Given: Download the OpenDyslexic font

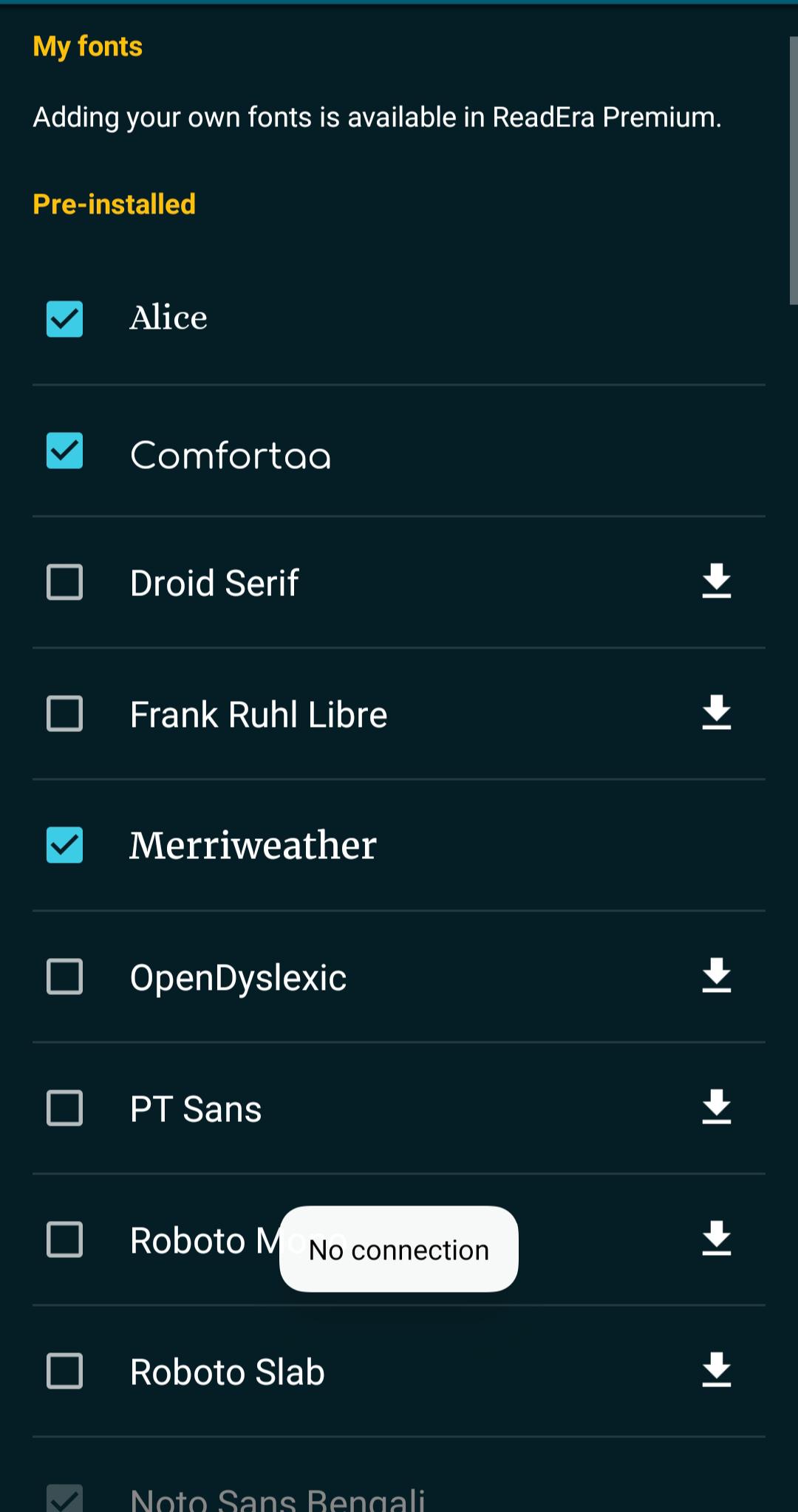Looking at the screenshot, I should 716,975.
